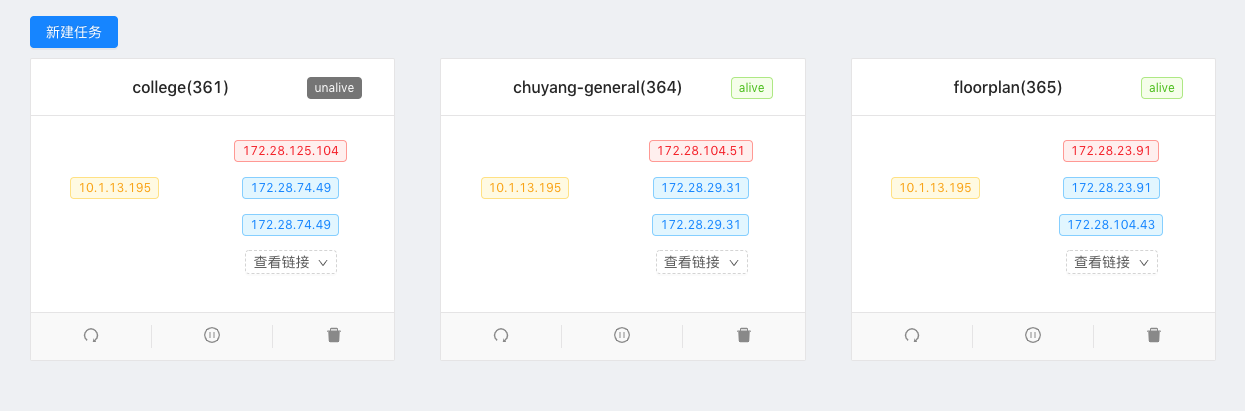
Task: Expand 查看链接 dropdown in chuyang-general(364) card
Action: click(x=702, y=262)
